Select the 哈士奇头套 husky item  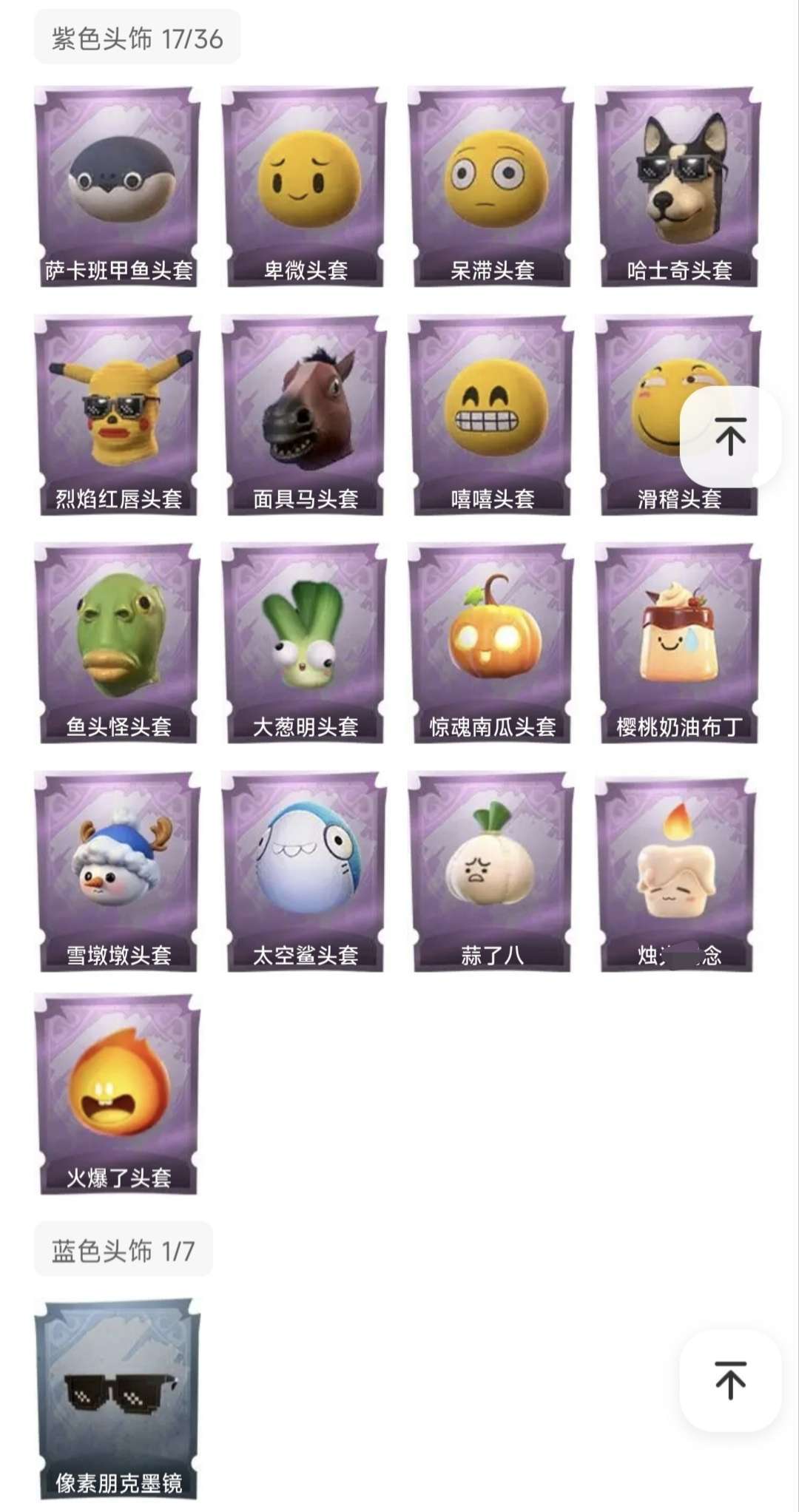(678, 181)
